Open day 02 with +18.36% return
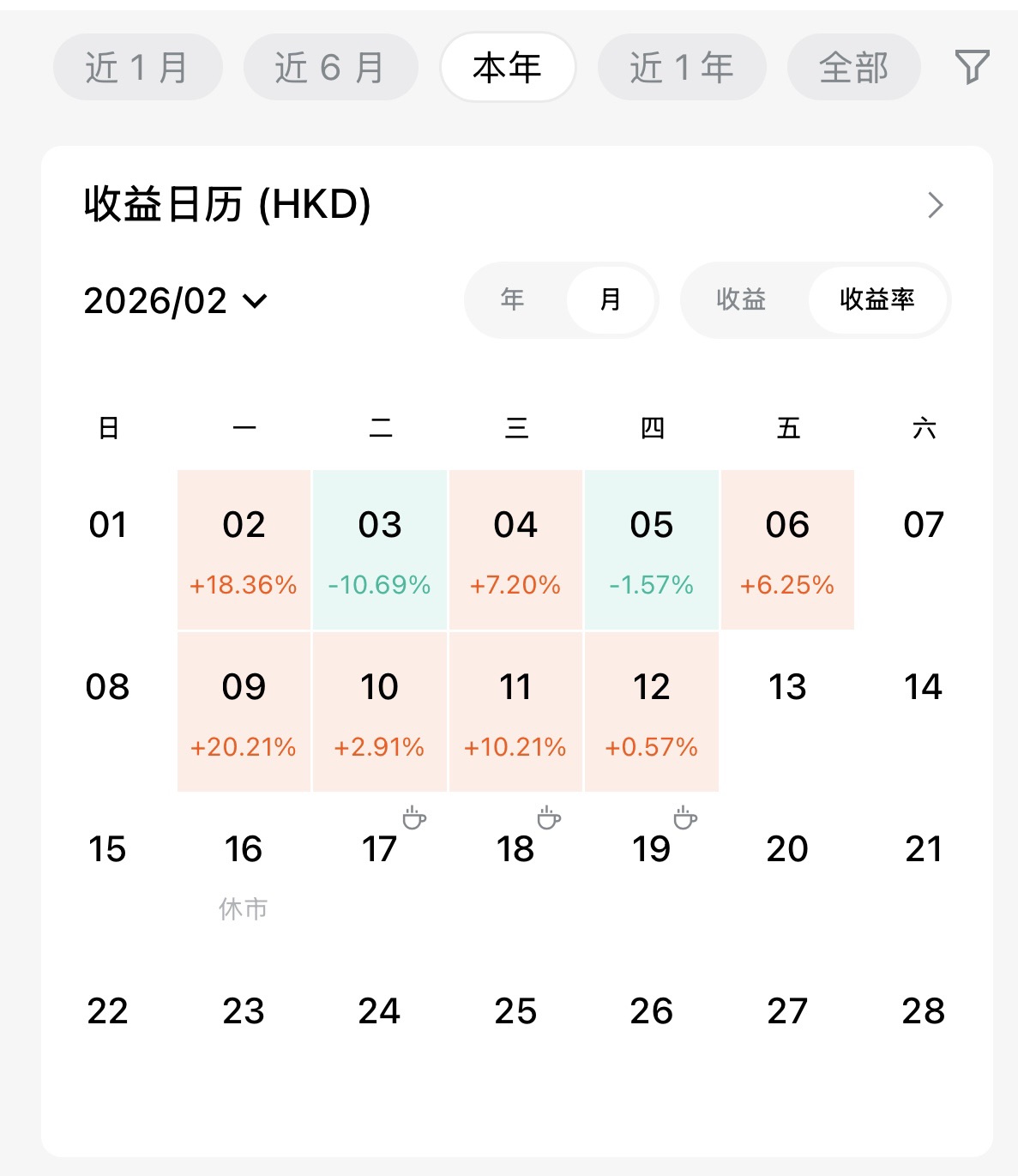The width and height of the screenshot is (1018, 1176). (x=244, y=550)
